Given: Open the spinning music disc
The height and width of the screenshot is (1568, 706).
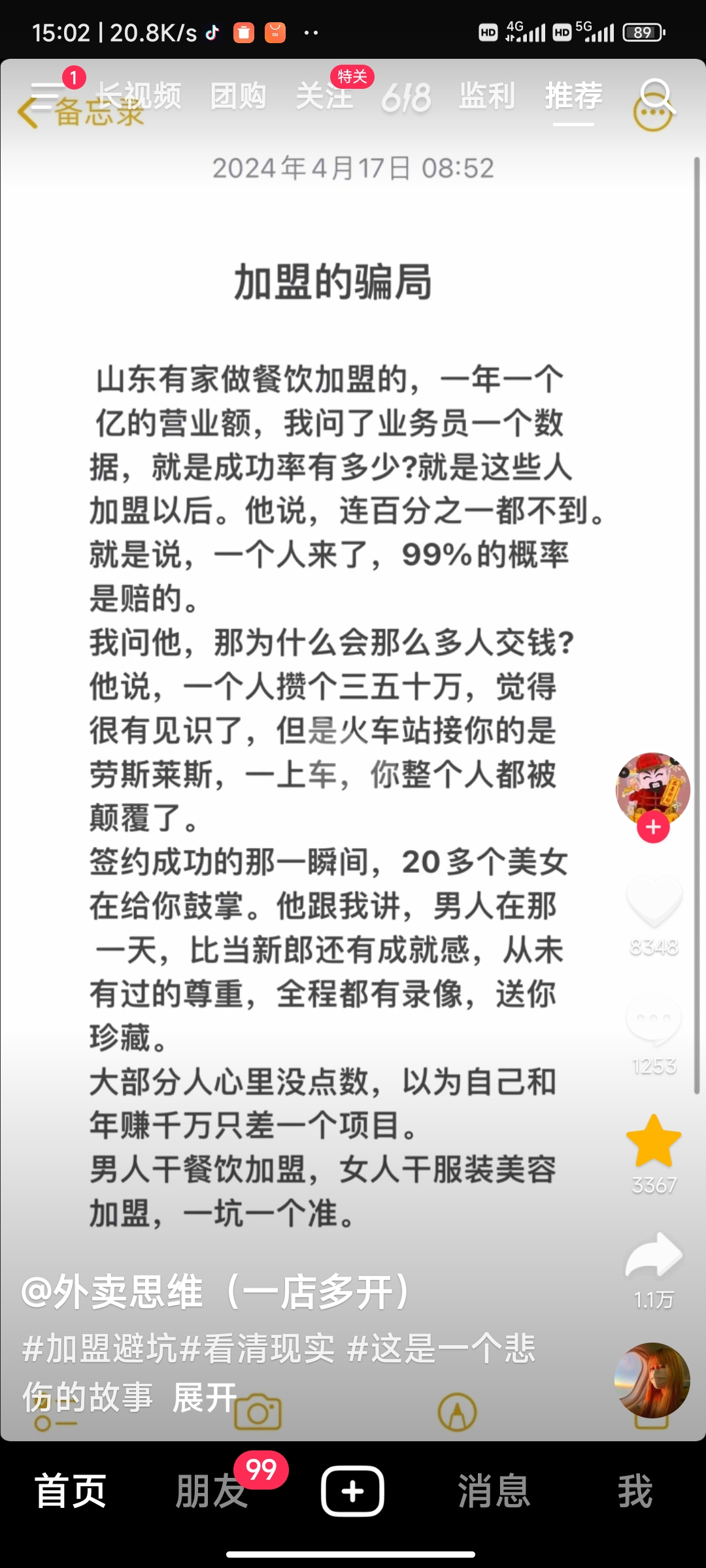Looking at the screenshot, I should pyautogui.click(x=652, y=1379).
